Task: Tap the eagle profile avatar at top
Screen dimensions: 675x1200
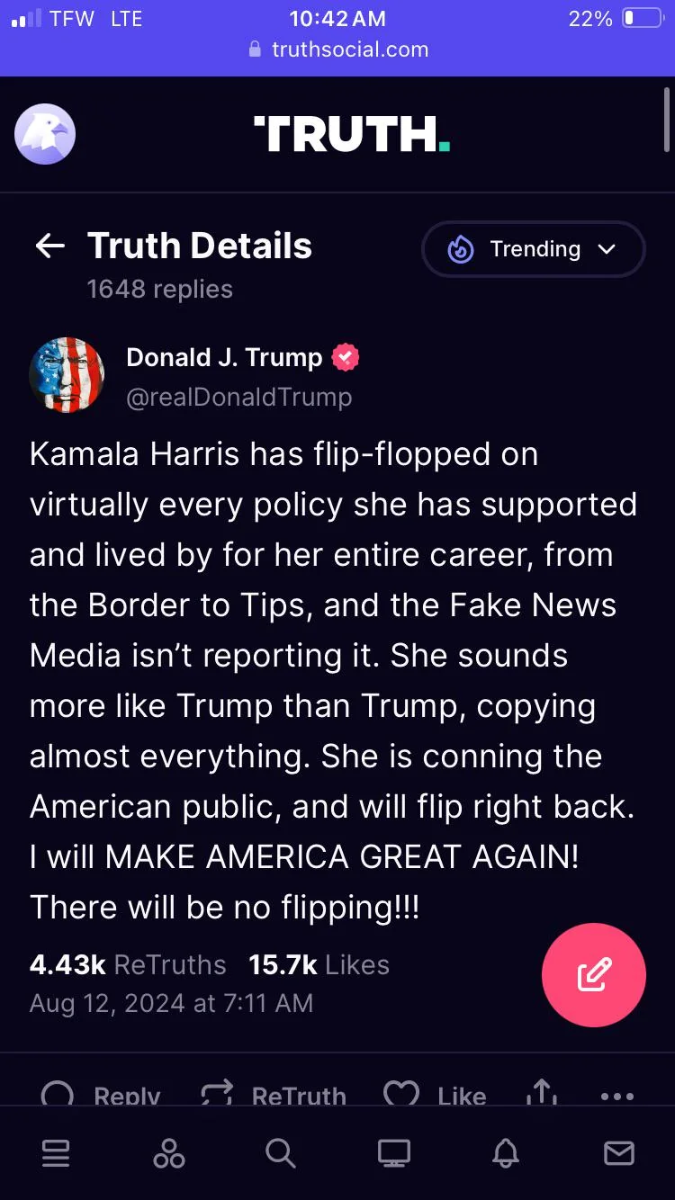Action: [x=45, y=134]
